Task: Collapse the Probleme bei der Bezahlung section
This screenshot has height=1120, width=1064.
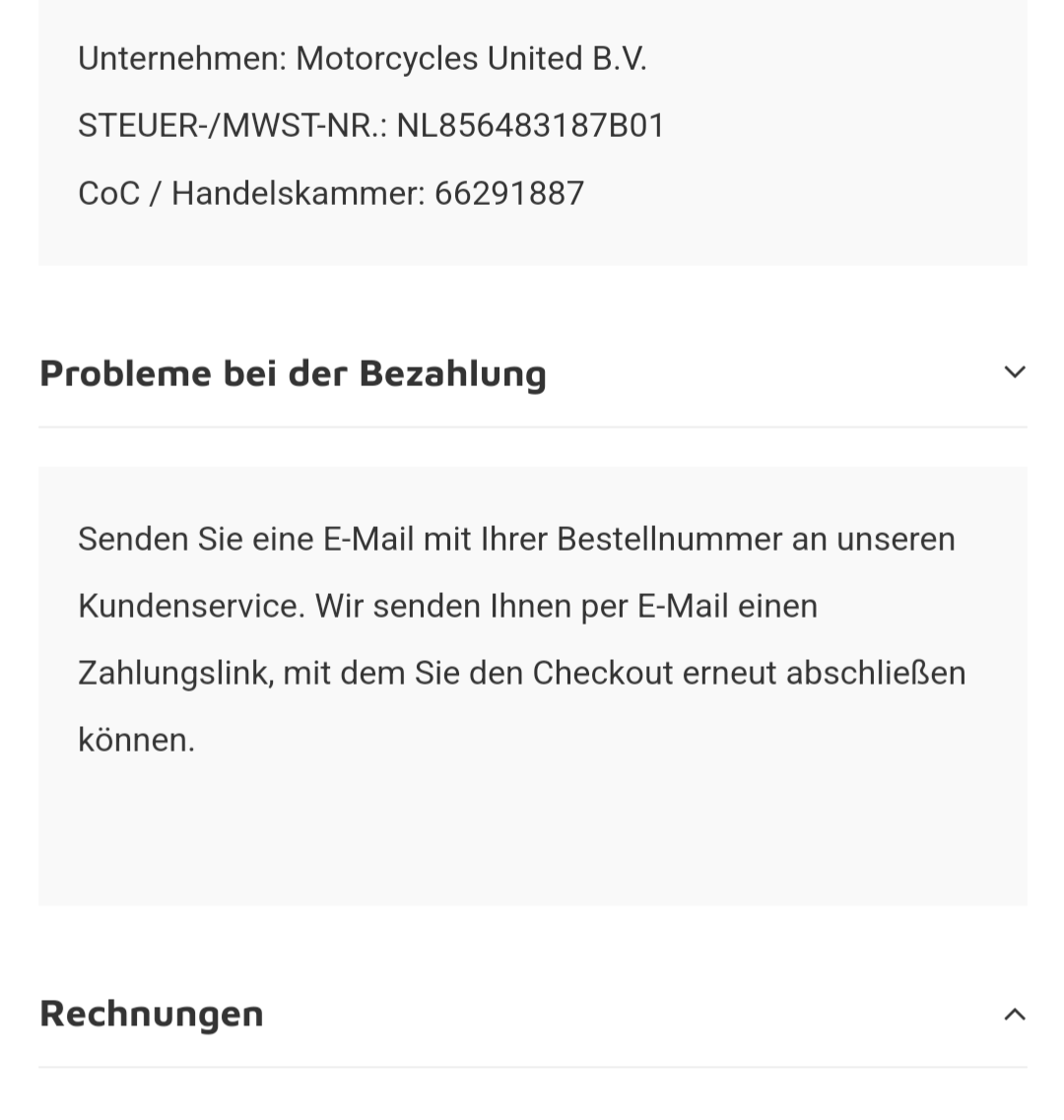Action: coord(1014,372)
